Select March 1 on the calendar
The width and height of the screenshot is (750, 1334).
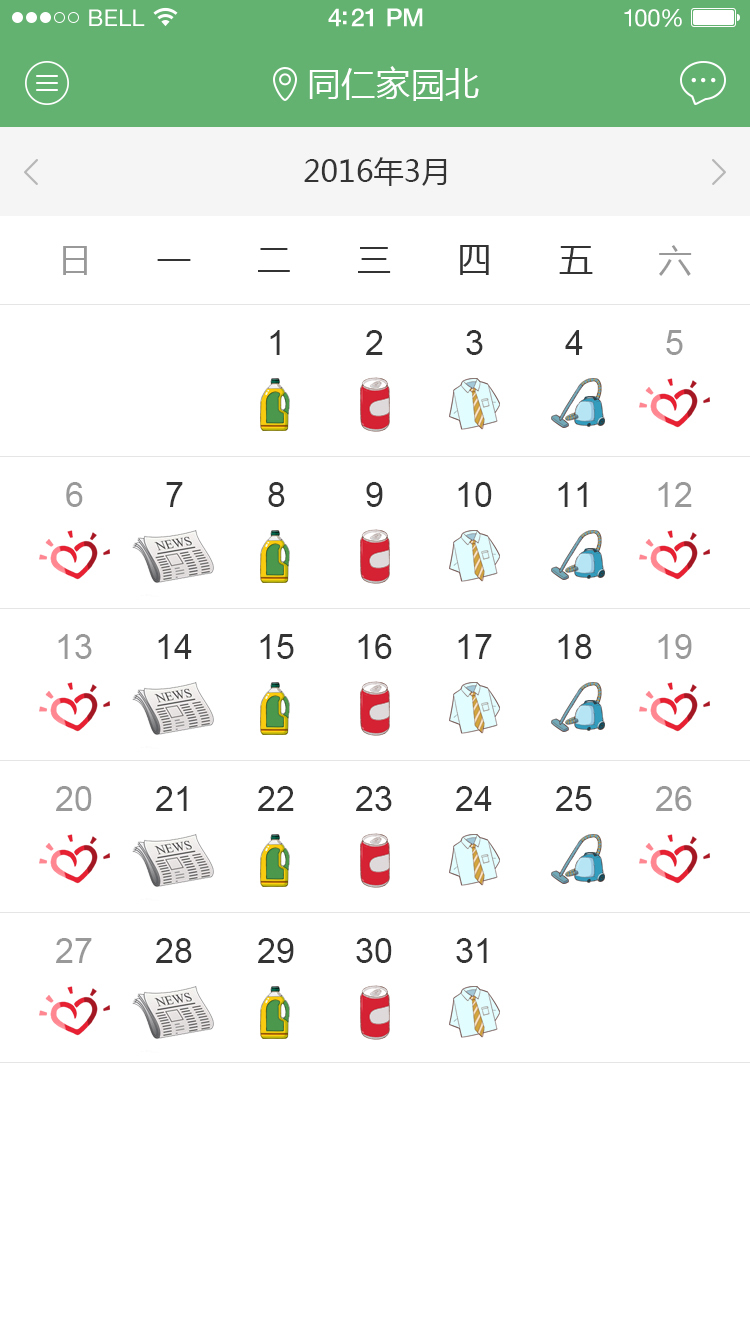click(x=275, y=381)
